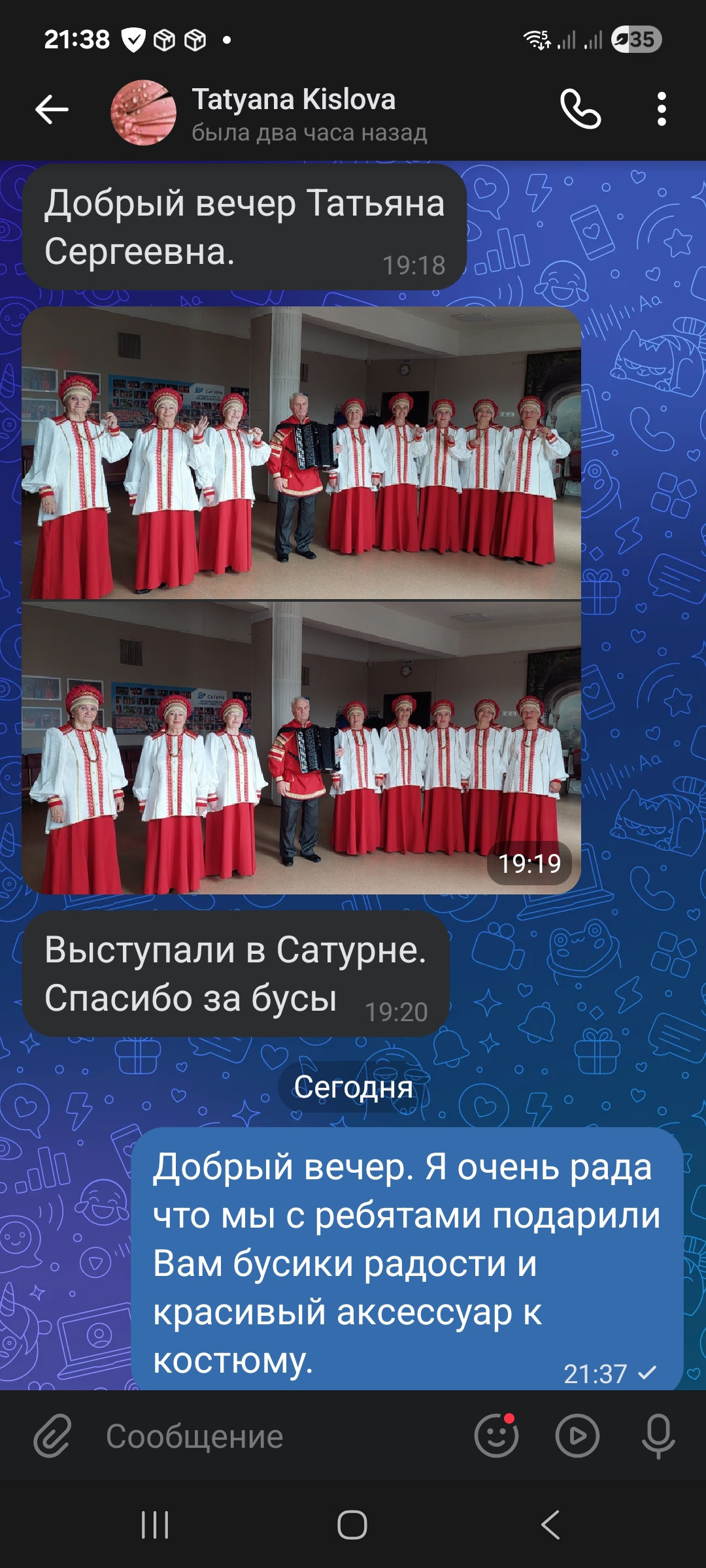Open recent apps from navigation bar
Viewport: 706px width, 1568px height.
[x=155, y=1525]
